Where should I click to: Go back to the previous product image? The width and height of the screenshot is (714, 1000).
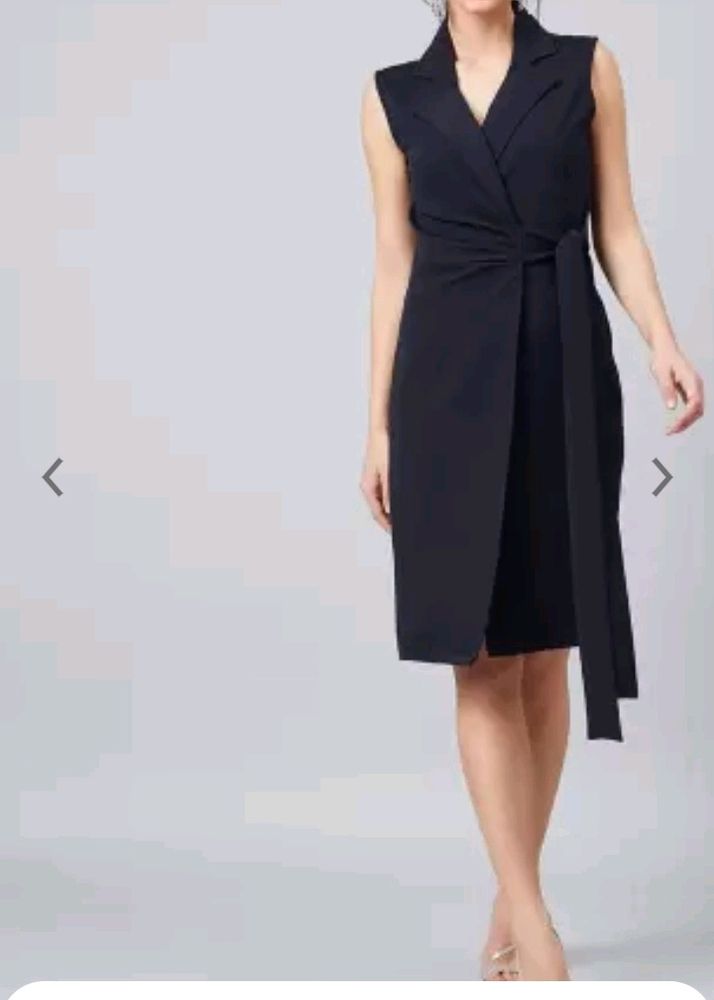point(53,477)
